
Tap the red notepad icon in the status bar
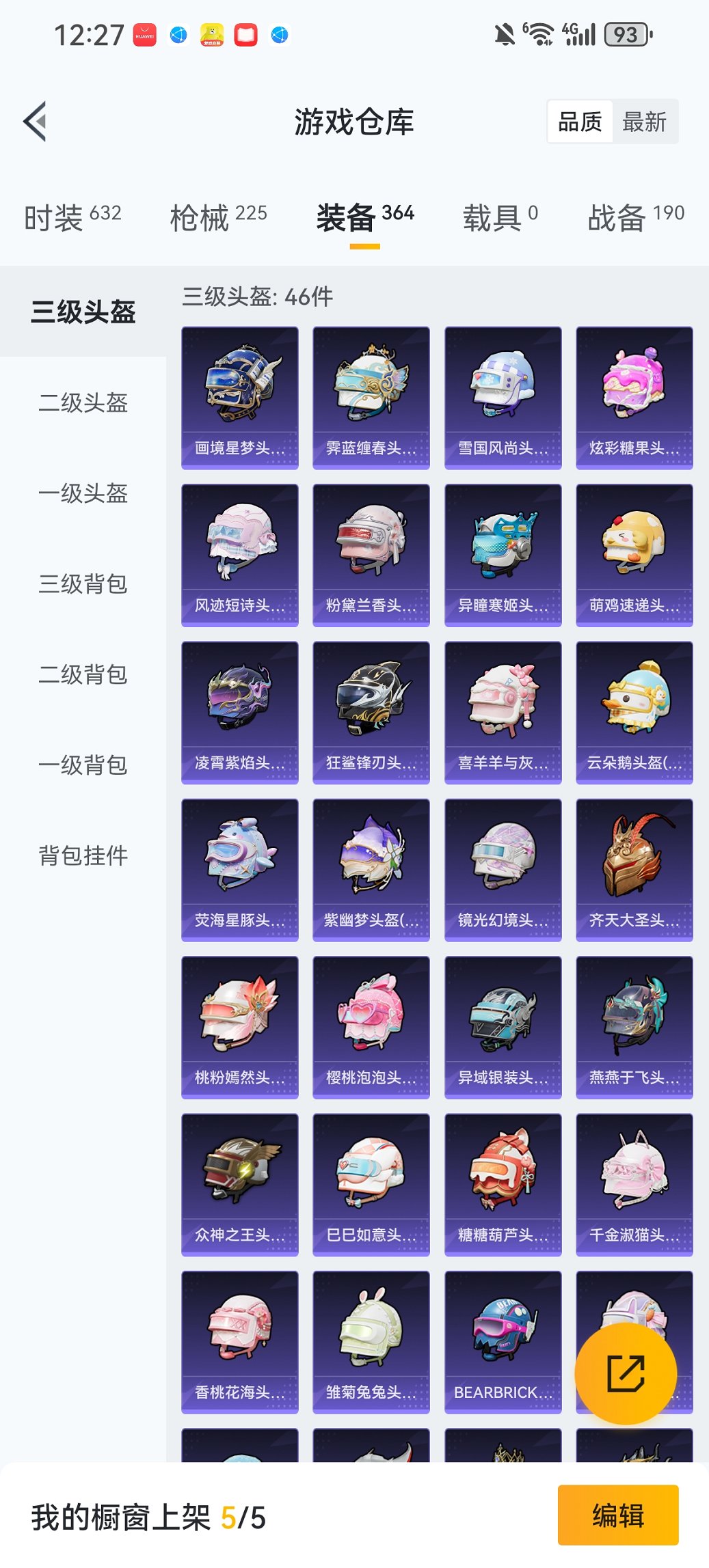point(247,34)
